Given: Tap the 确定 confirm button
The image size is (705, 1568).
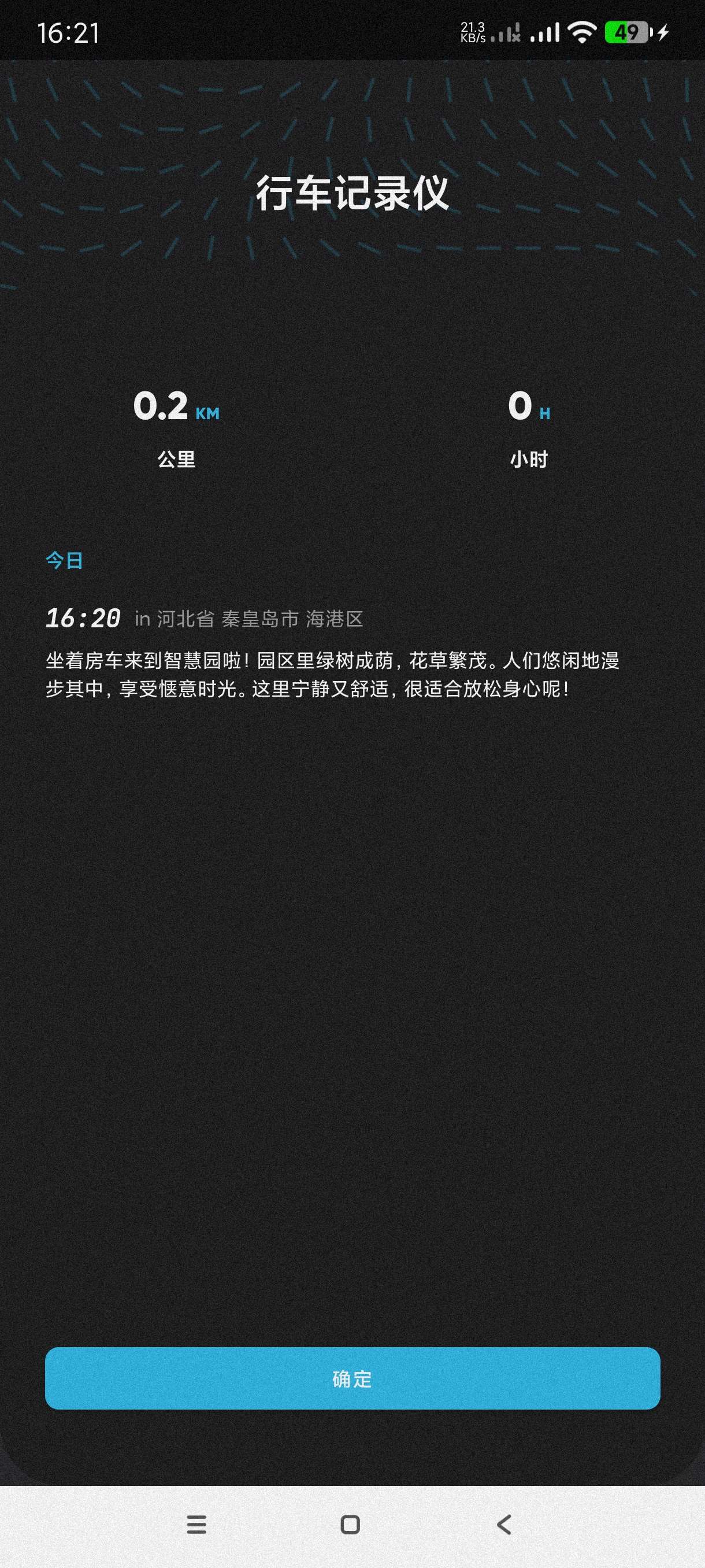Looking at the screenshot, I should (x=352, y=1379).
